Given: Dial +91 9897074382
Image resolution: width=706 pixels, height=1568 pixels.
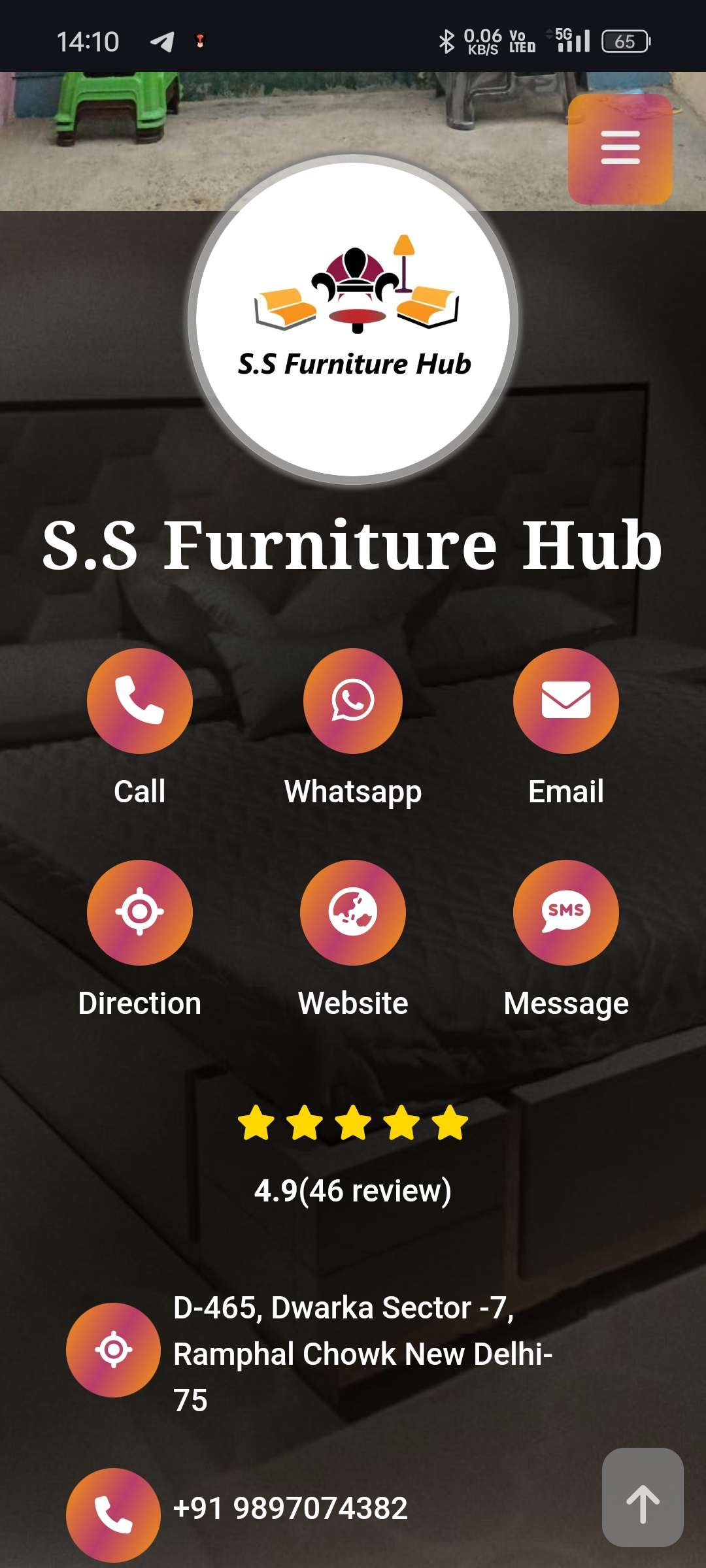Looking at the screenshot, I should [290, 1508].
